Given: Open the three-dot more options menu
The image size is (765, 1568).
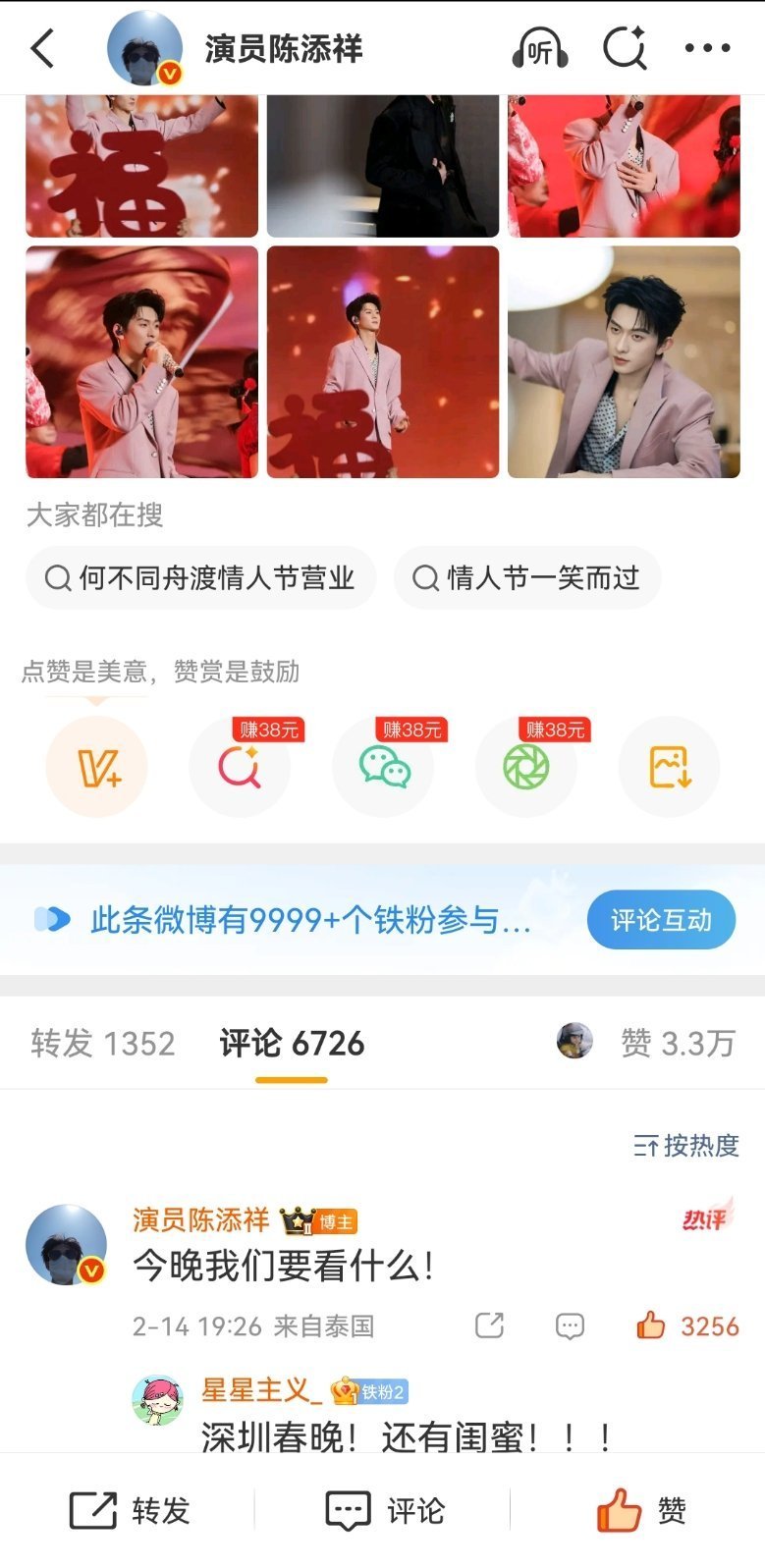Looking at the screenshot, I should click(709, 47).
